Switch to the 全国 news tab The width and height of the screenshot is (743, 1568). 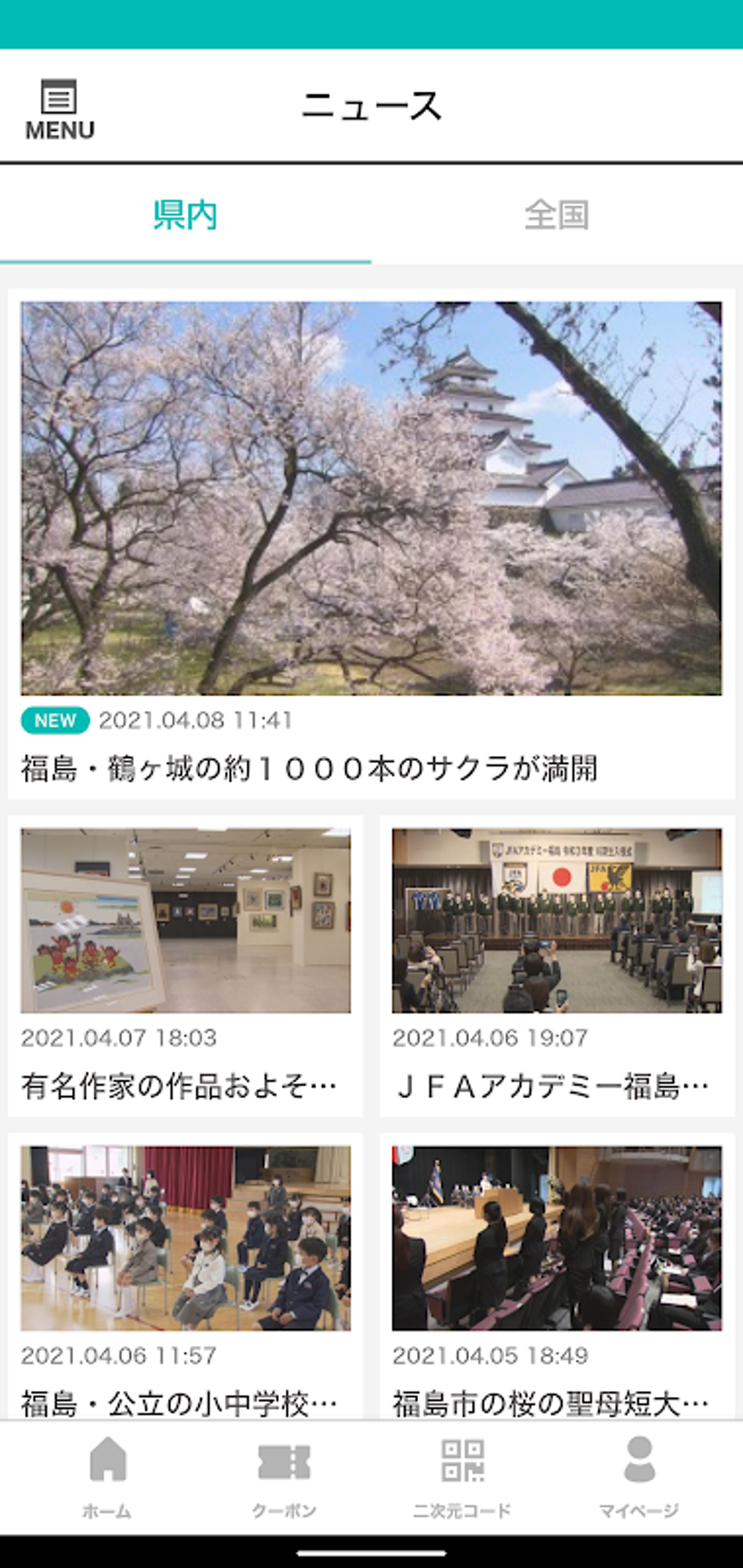coord(557,216)
